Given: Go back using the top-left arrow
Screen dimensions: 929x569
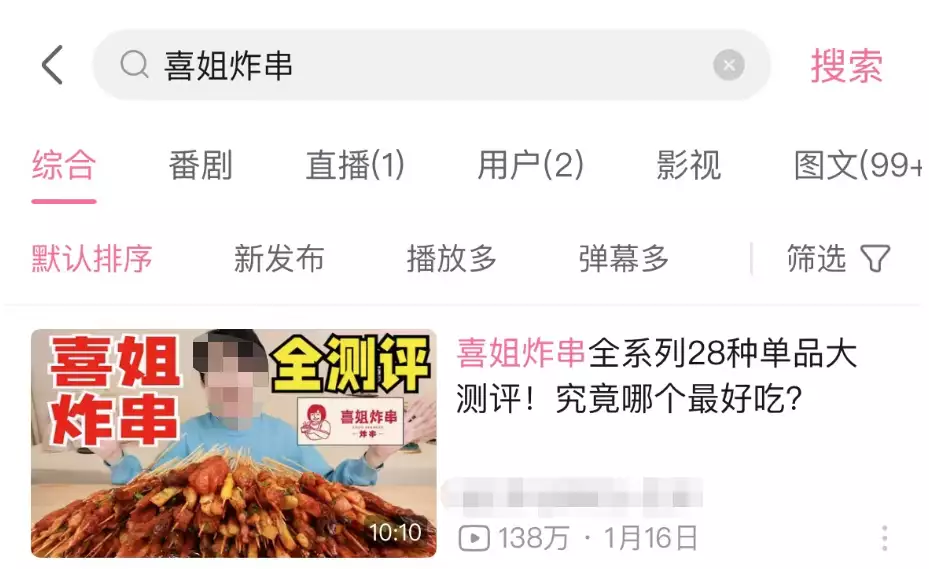Looking at the screenshot, I should click(52, 66).
